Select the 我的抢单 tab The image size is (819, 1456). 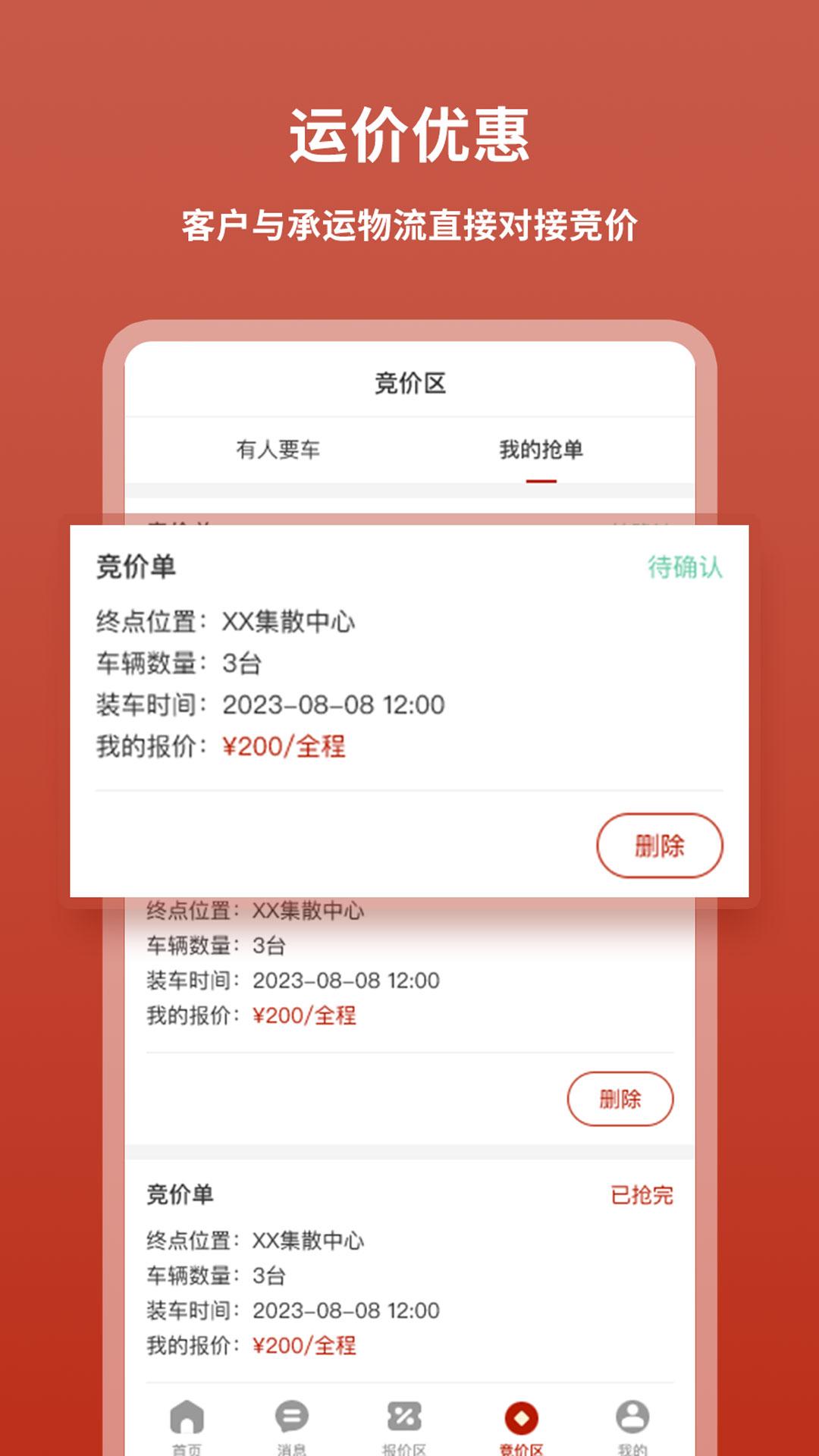(540, 450)
